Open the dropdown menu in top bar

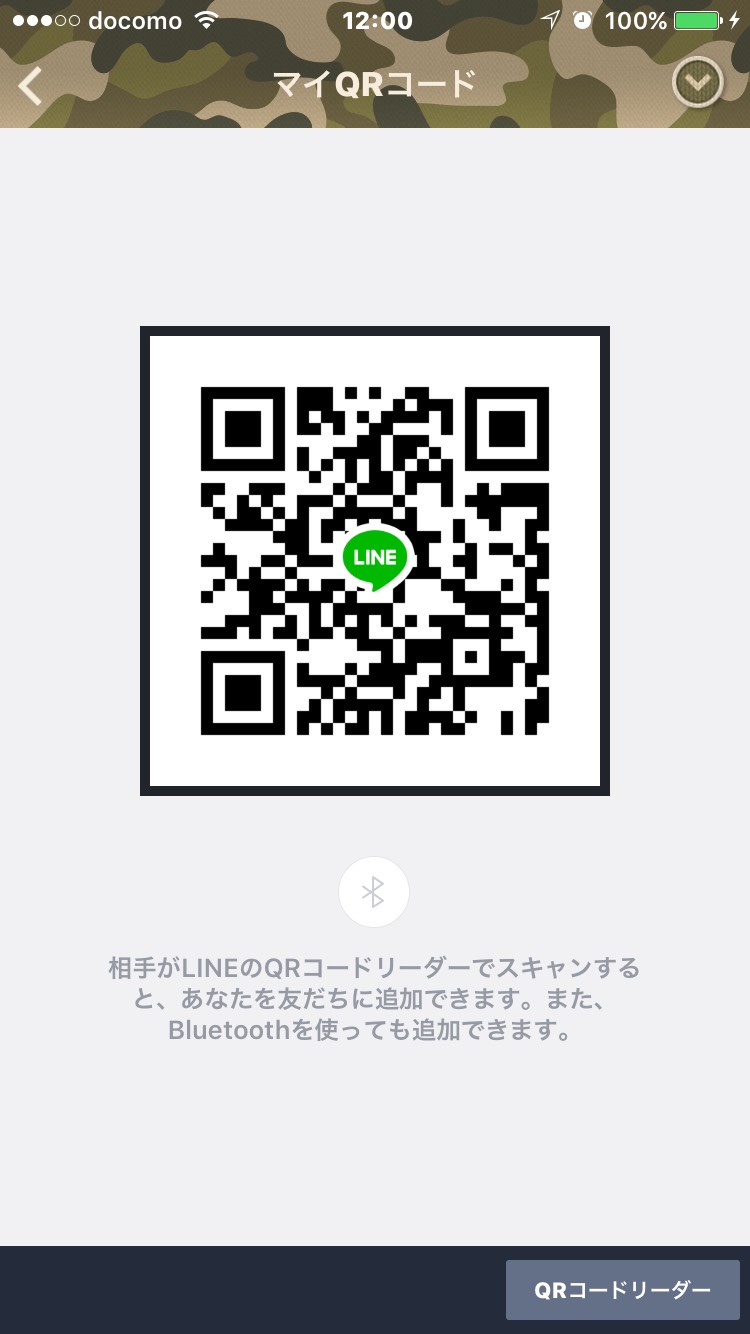coord(697,84)
